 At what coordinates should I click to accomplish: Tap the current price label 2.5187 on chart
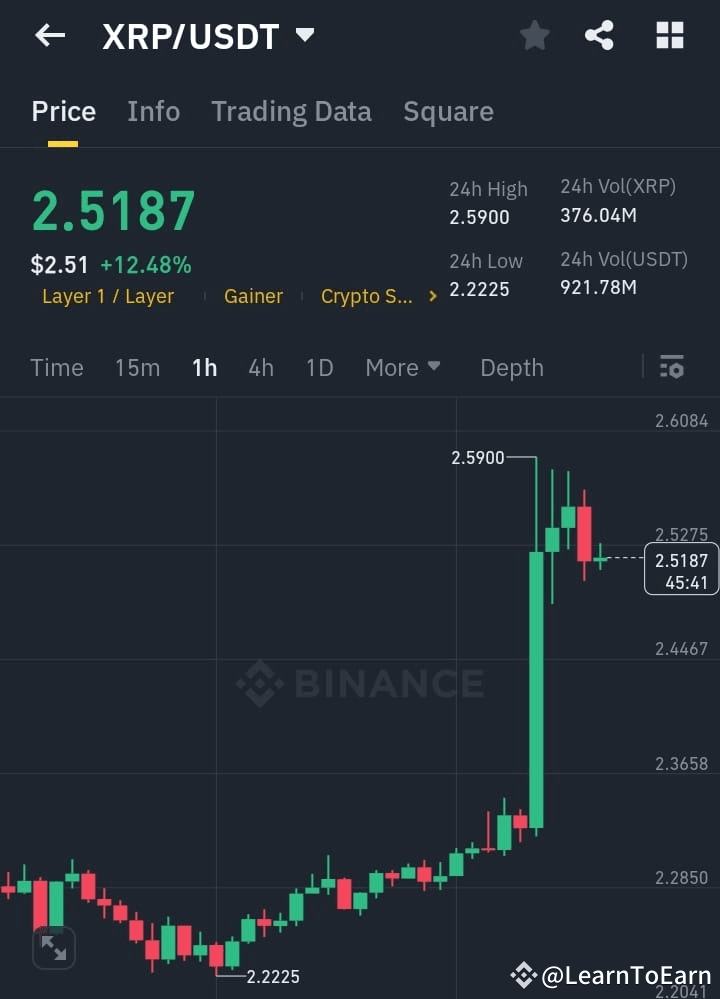coord(681,560)
